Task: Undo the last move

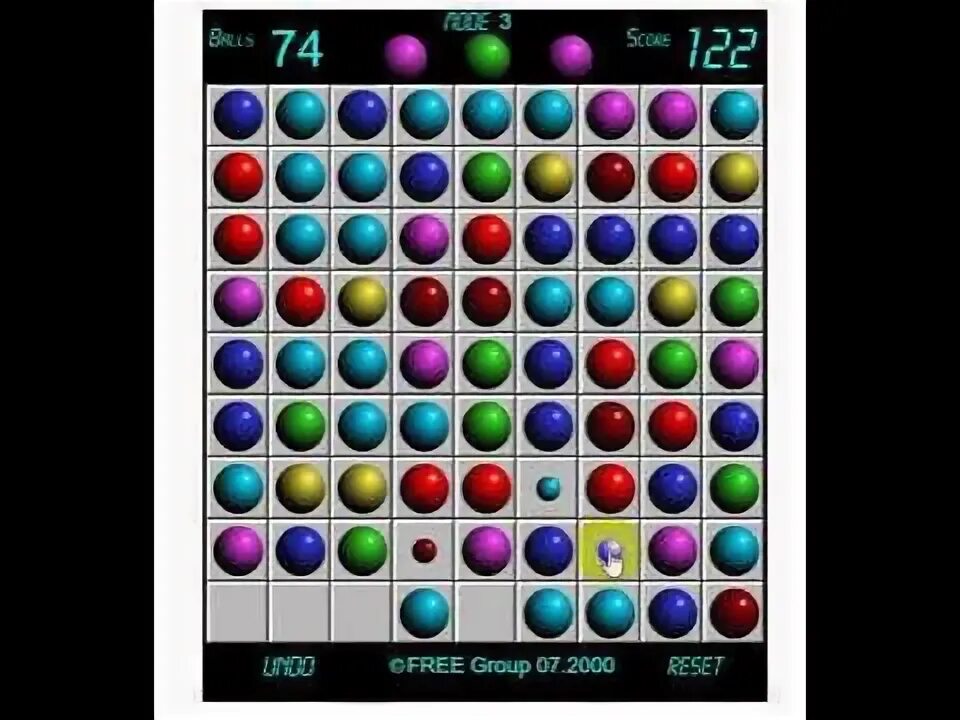Action: 288,666
